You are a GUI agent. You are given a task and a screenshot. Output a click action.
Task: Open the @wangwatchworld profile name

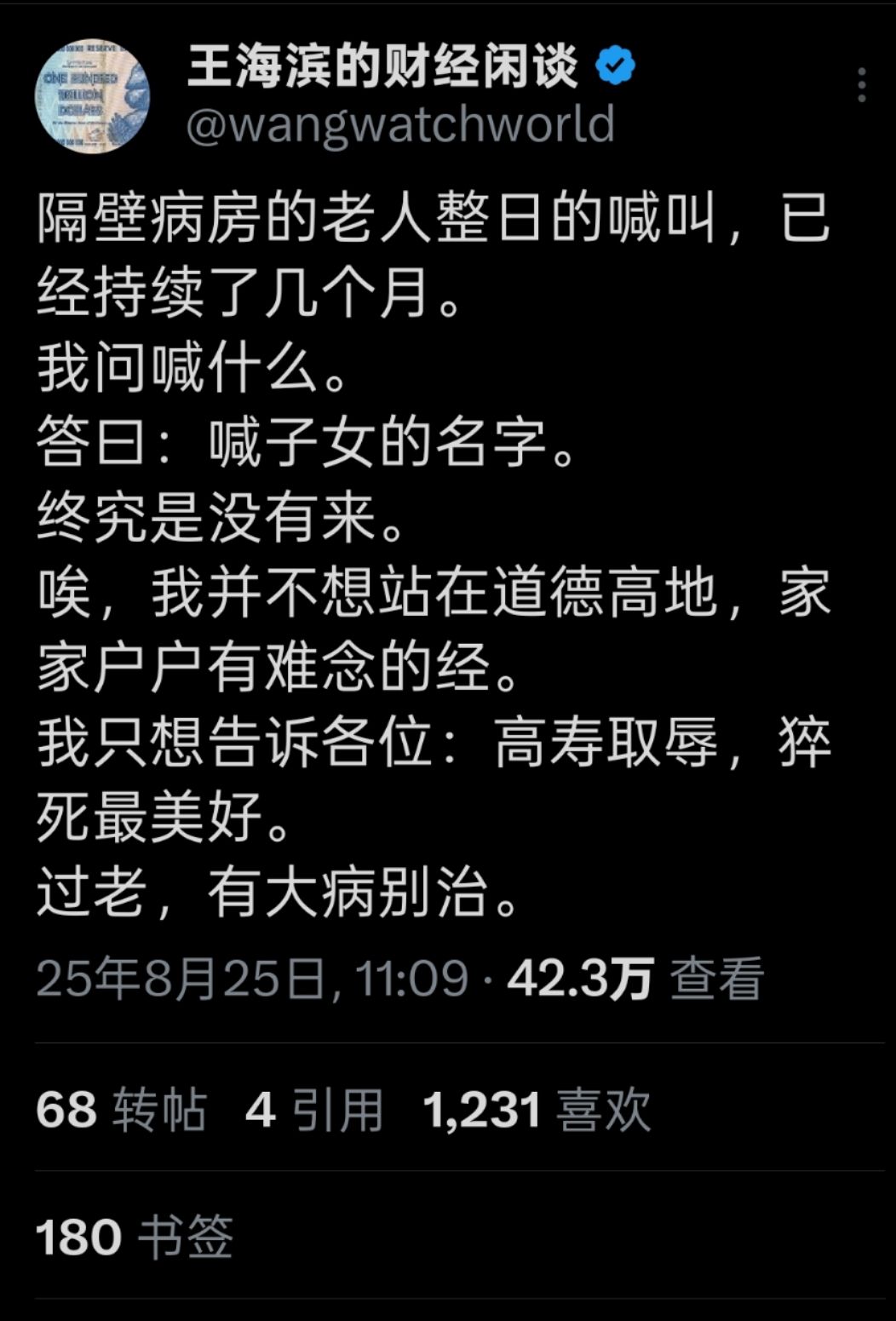(x=400, y=125)
